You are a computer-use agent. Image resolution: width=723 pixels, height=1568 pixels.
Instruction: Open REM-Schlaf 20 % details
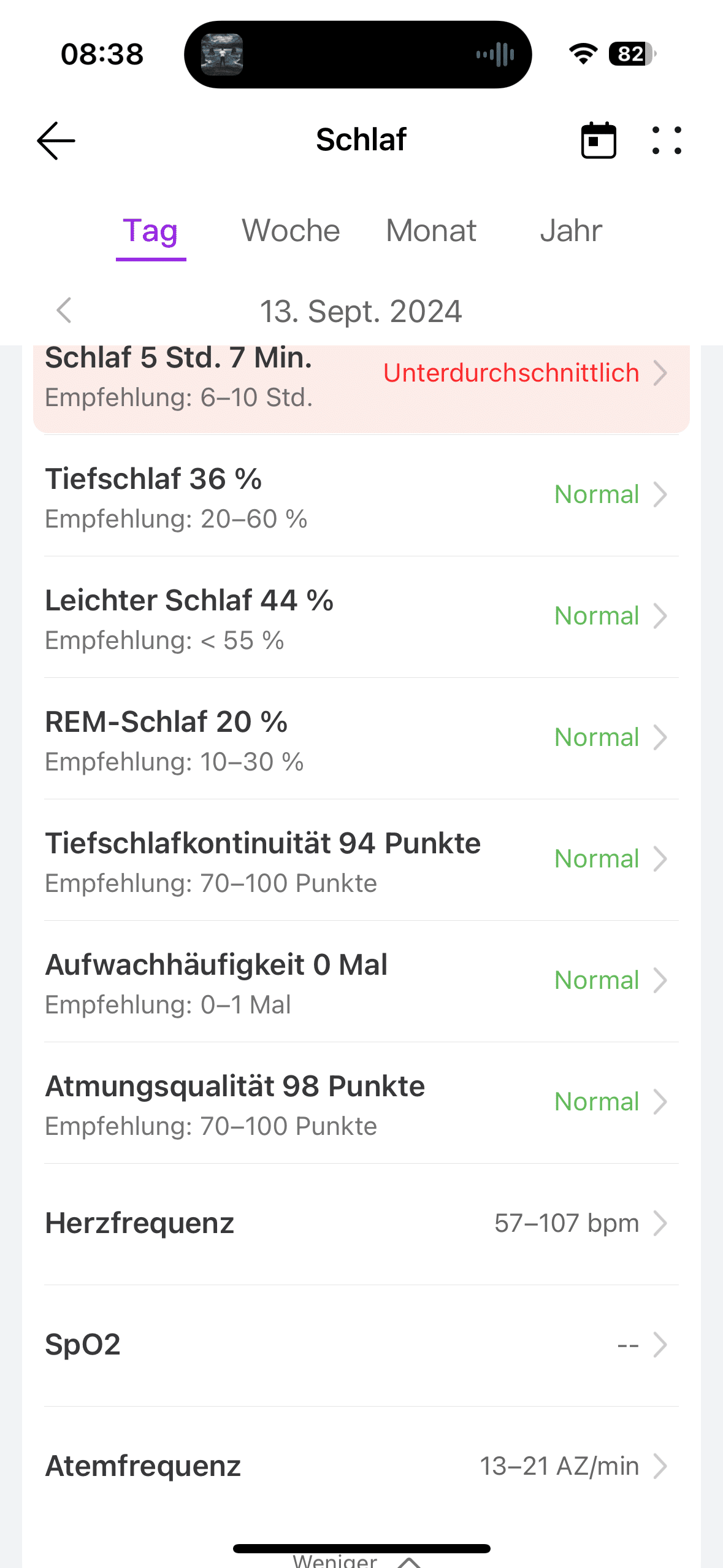361,739
